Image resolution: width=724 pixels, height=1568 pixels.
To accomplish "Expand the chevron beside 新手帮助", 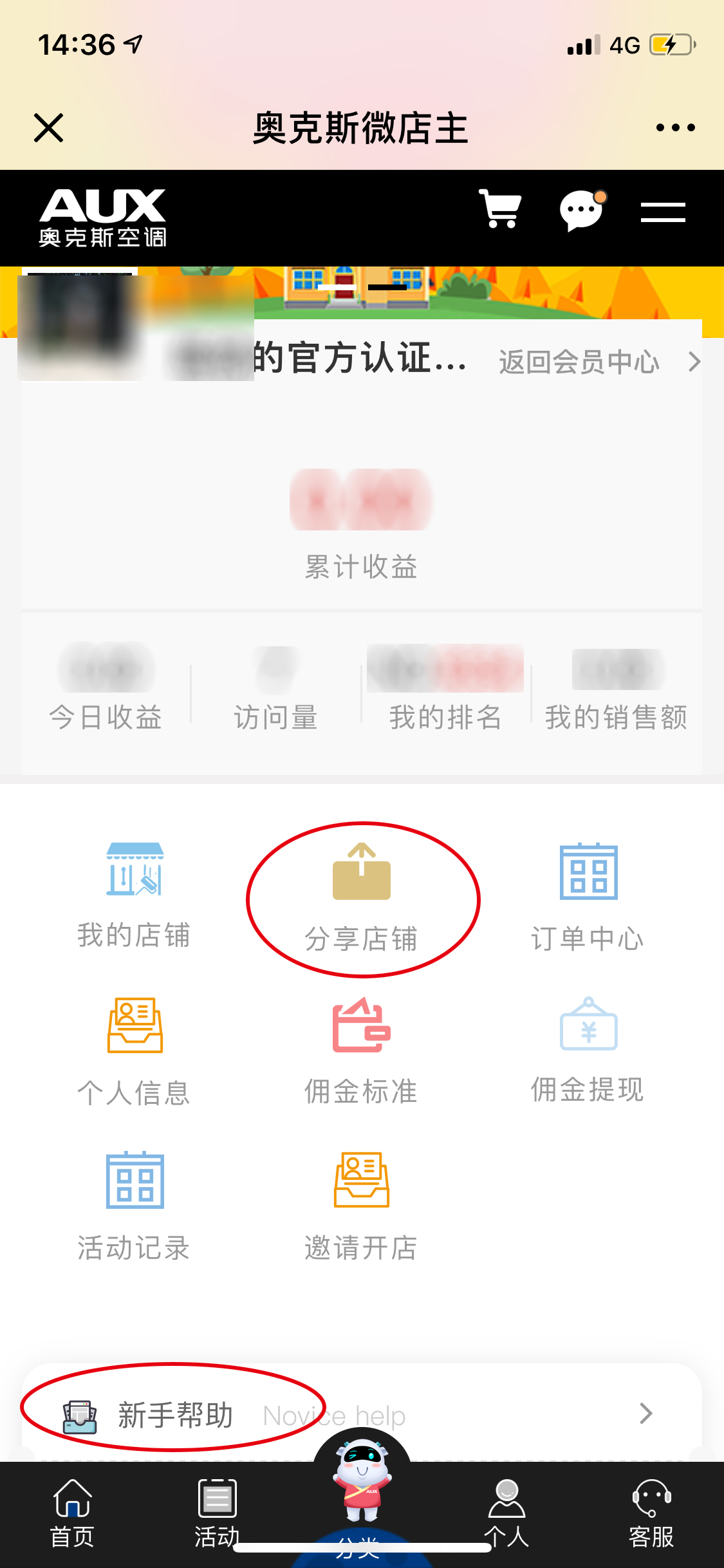I will pos(647,1414).
